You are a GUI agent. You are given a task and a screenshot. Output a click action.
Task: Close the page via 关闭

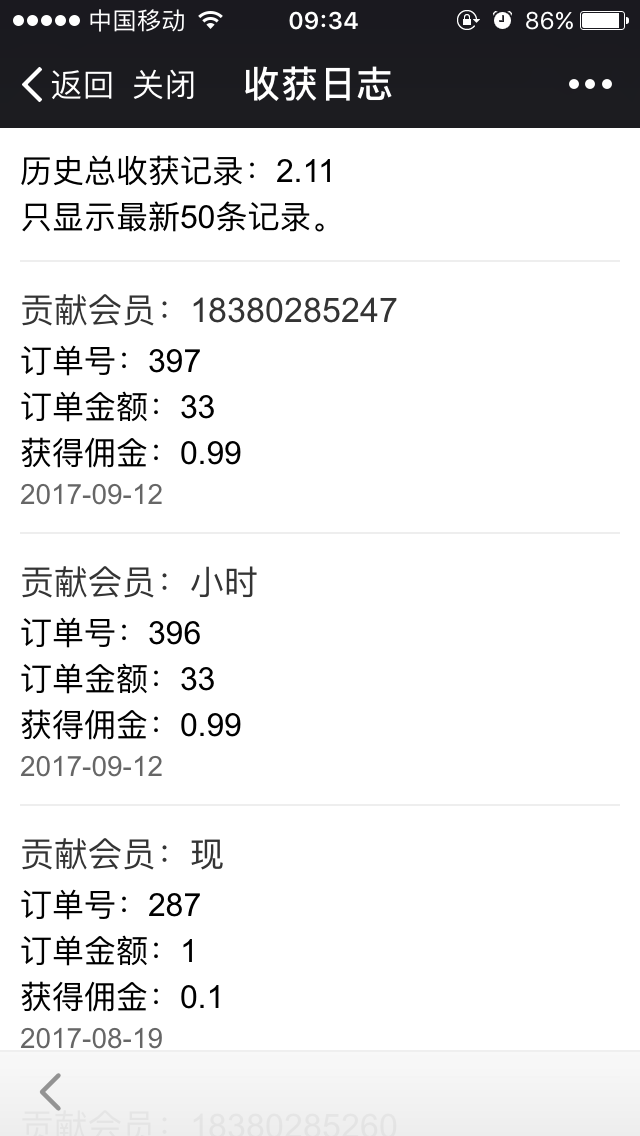click(163, 85)
